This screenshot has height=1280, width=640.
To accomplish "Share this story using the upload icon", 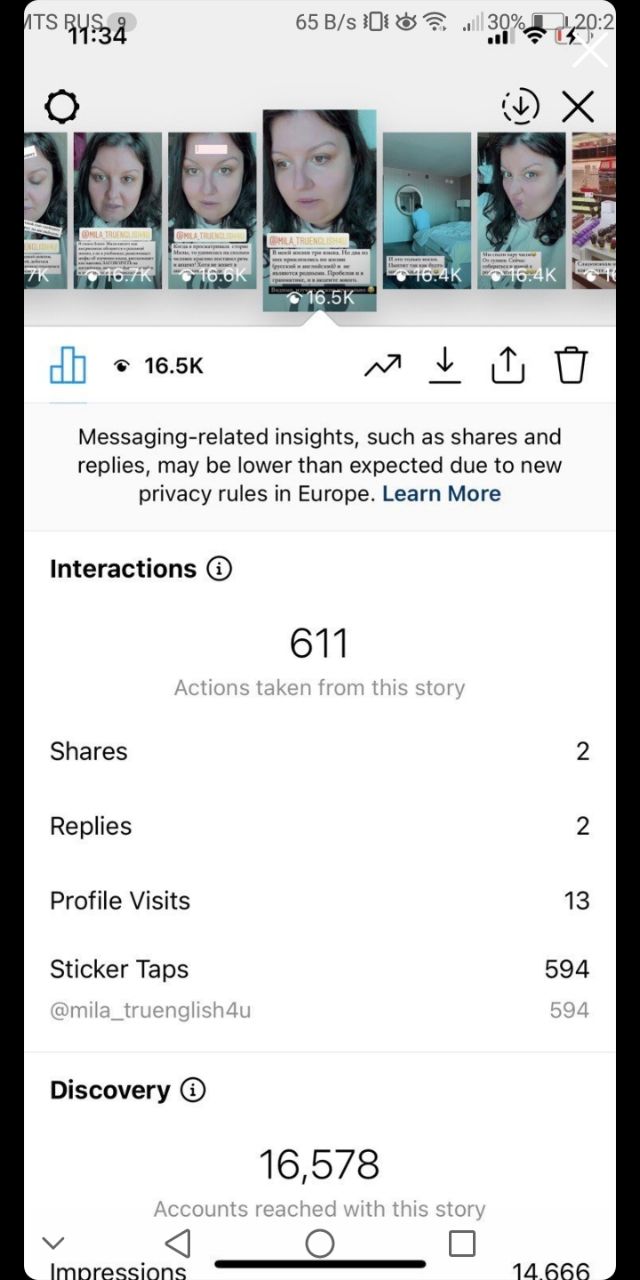I will click(508, 366).
